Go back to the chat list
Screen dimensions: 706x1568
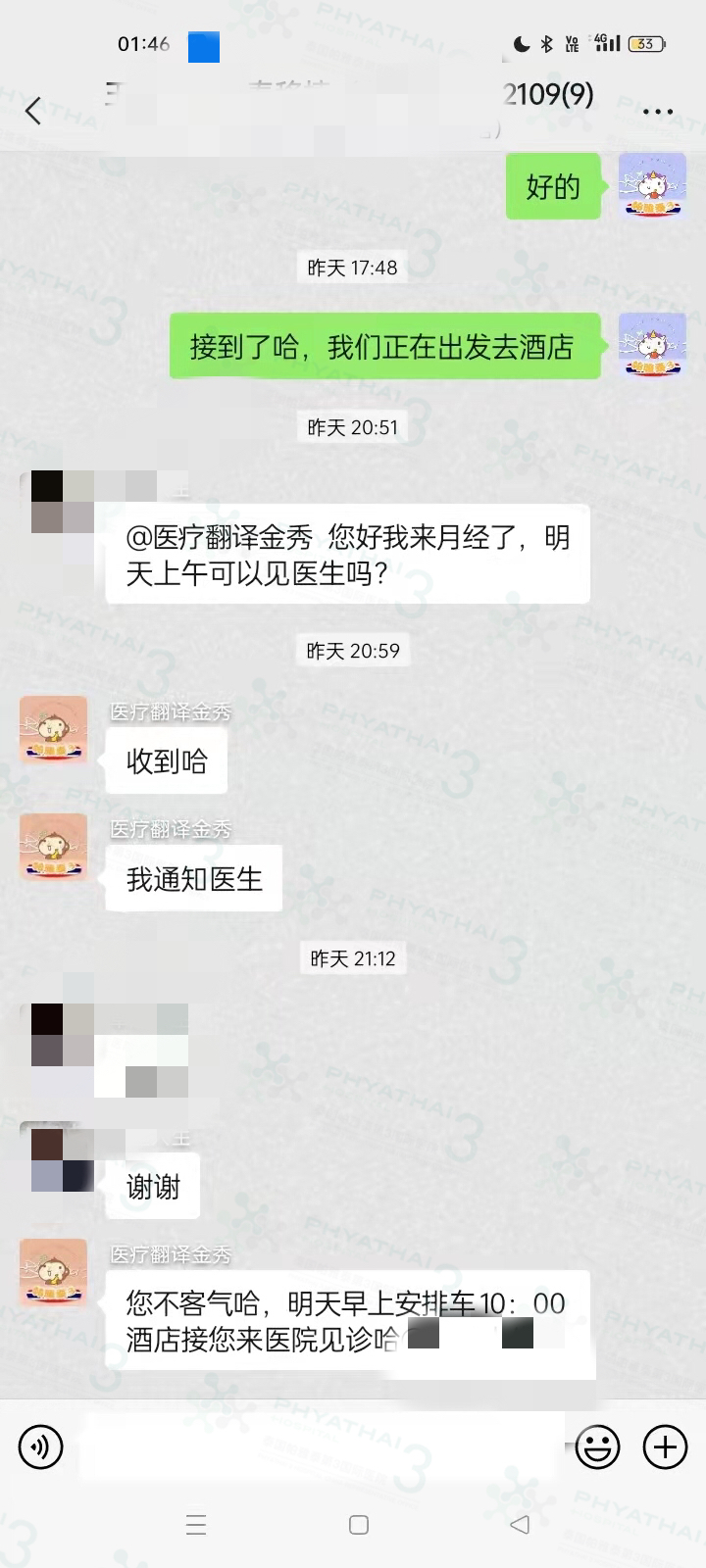click(x=33, y=111)
